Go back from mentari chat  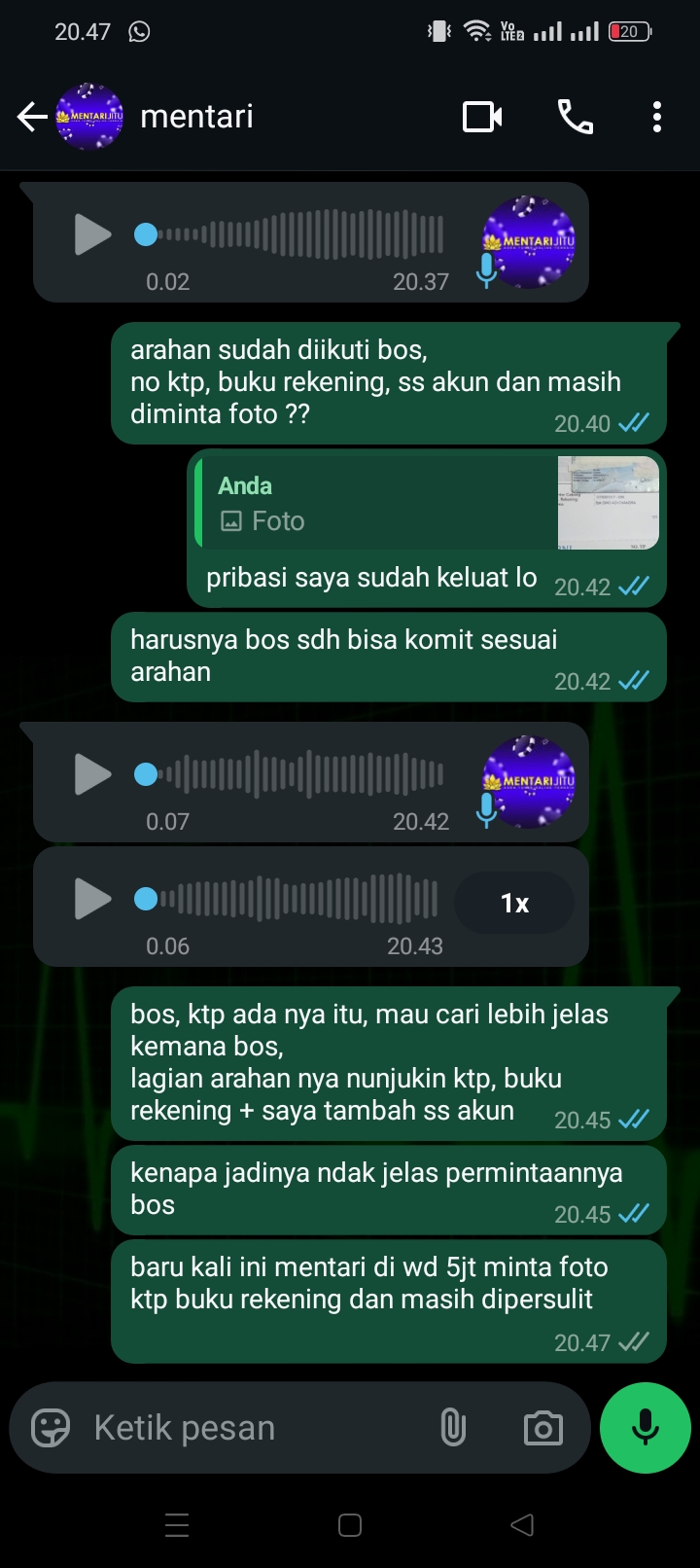tap(32, 118)
